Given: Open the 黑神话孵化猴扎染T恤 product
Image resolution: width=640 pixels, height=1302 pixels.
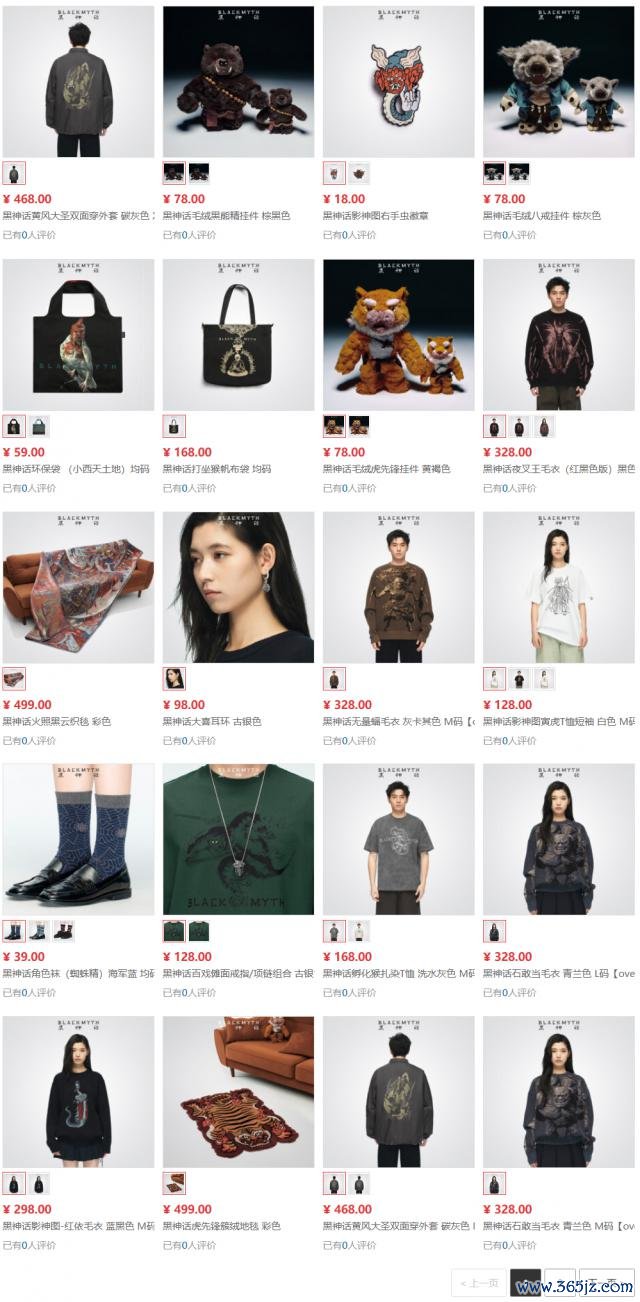Looking at the screenshot, I should coord(398,840).
